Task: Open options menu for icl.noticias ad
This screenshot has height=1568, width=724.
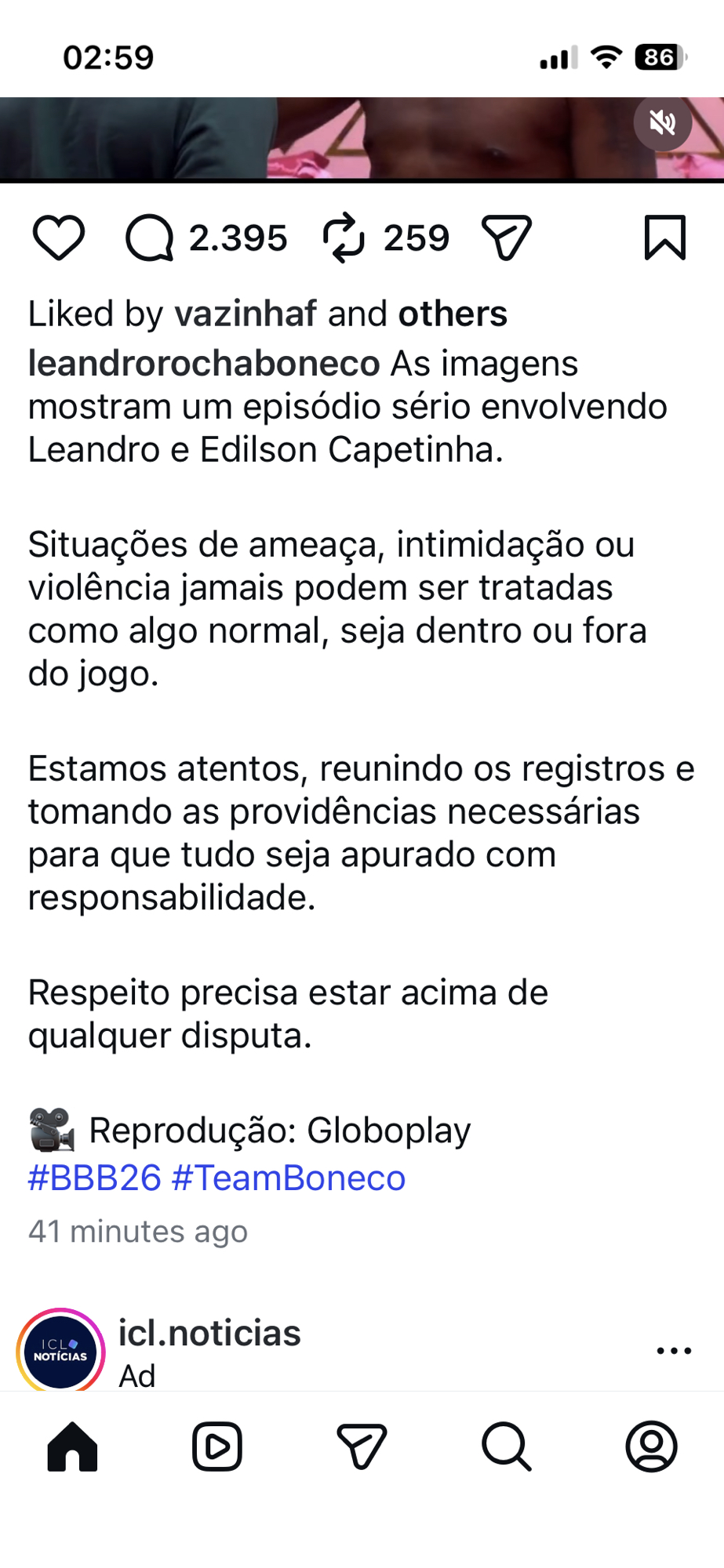Action: [673, 1350]
